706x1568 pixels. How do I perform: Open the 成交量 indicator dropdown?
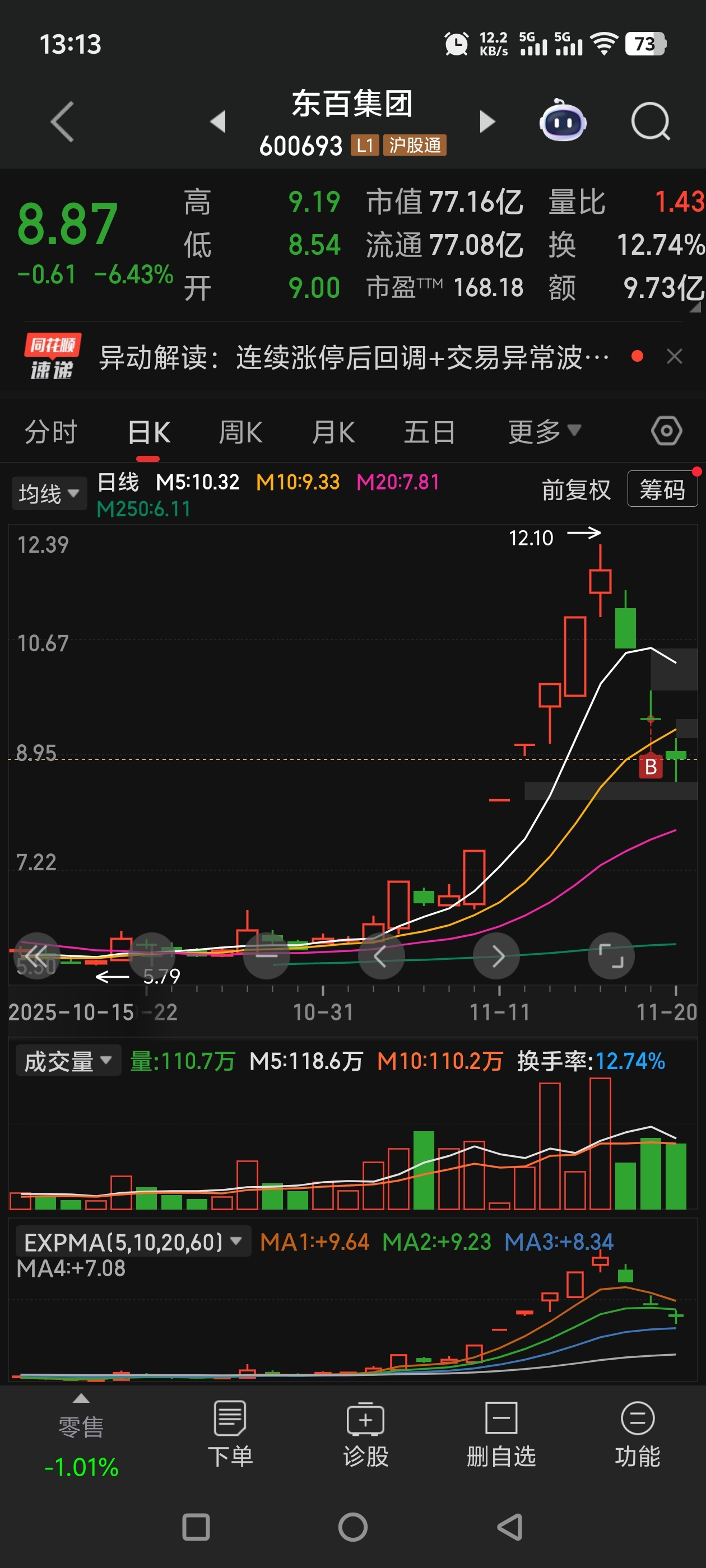coord(68,1061)
